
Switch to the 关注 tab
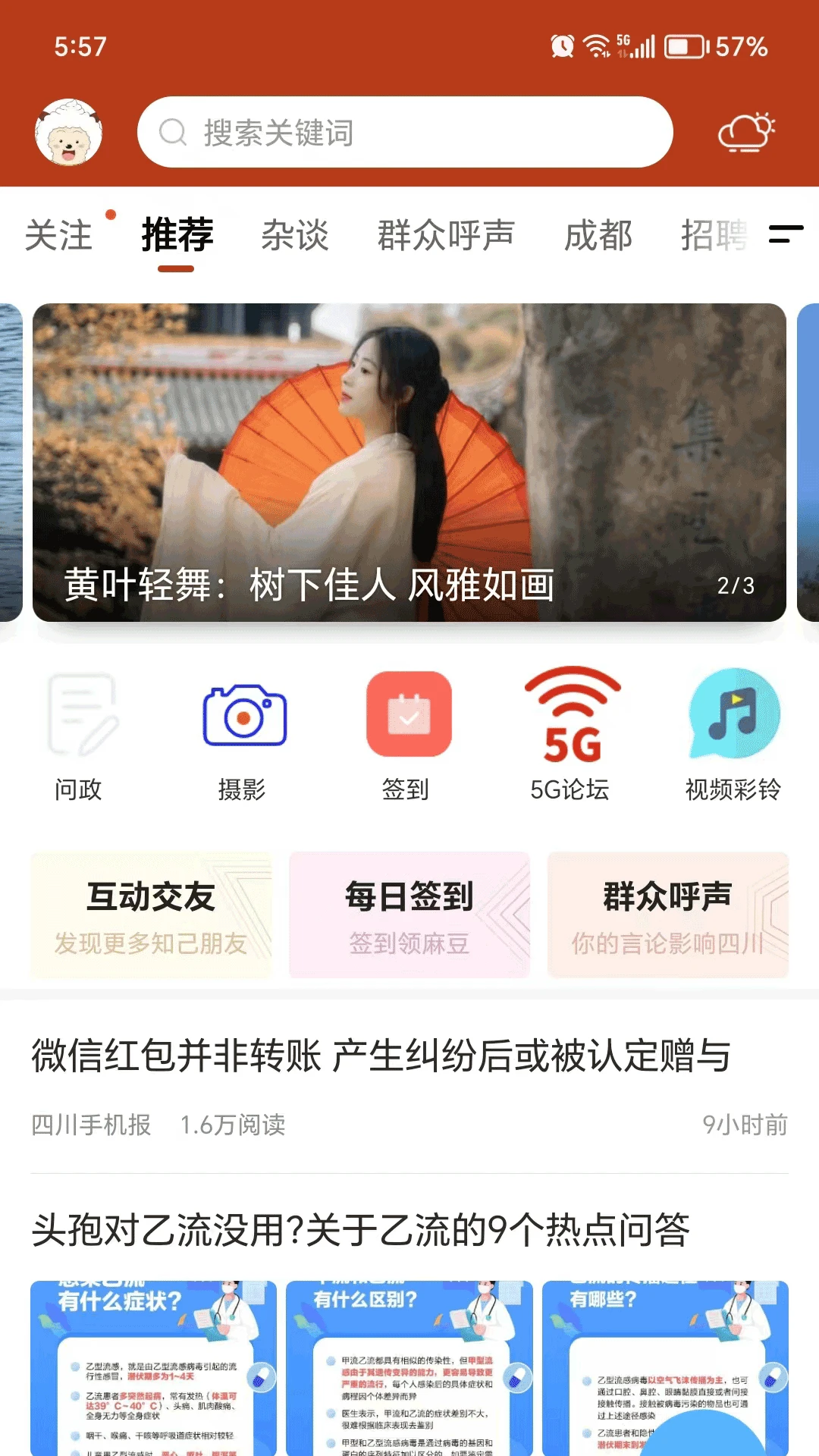pos(59,236)
